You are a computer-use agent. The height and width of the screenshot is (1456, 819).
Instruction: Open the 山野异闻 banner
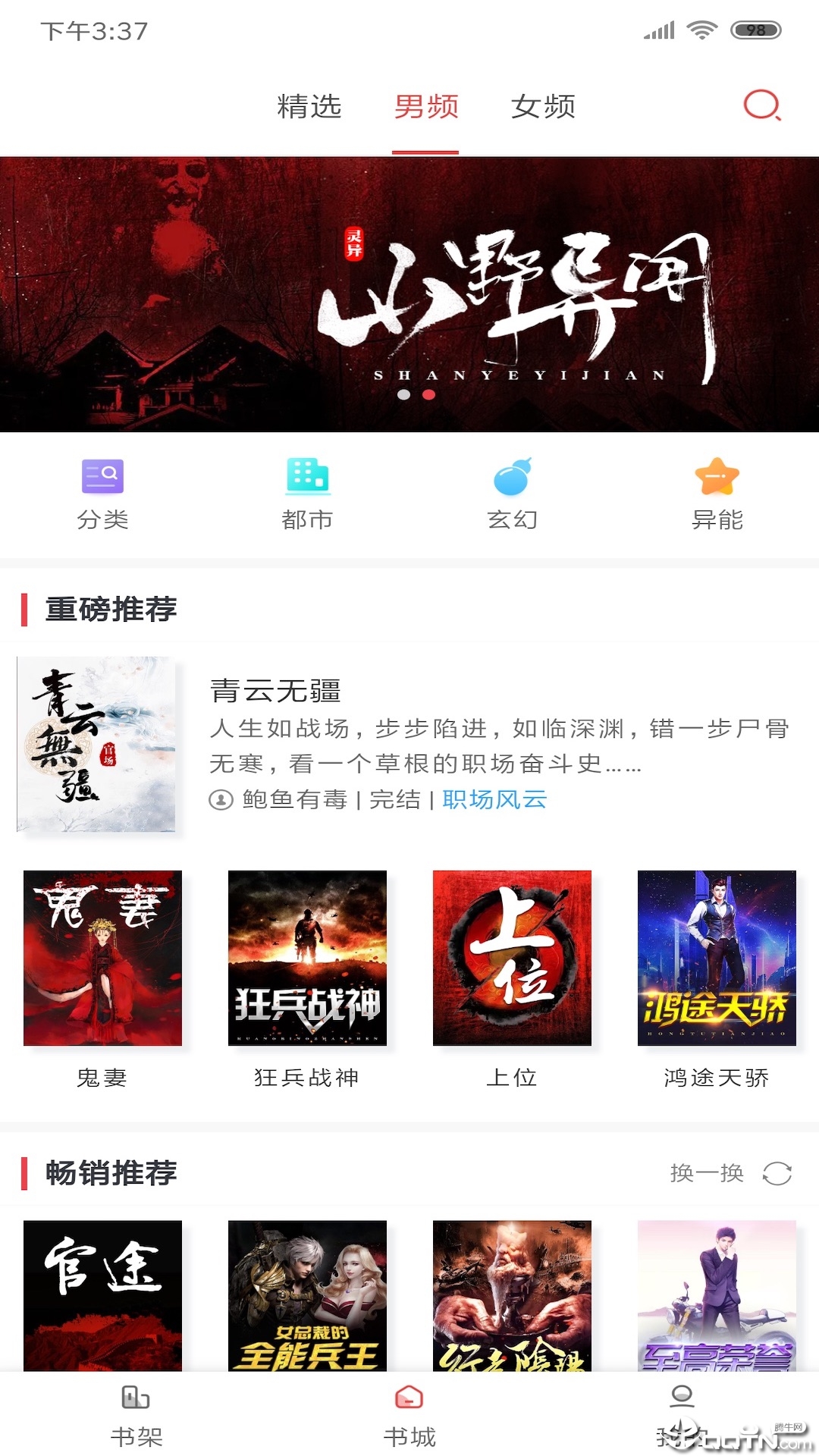tap(409, 294)
